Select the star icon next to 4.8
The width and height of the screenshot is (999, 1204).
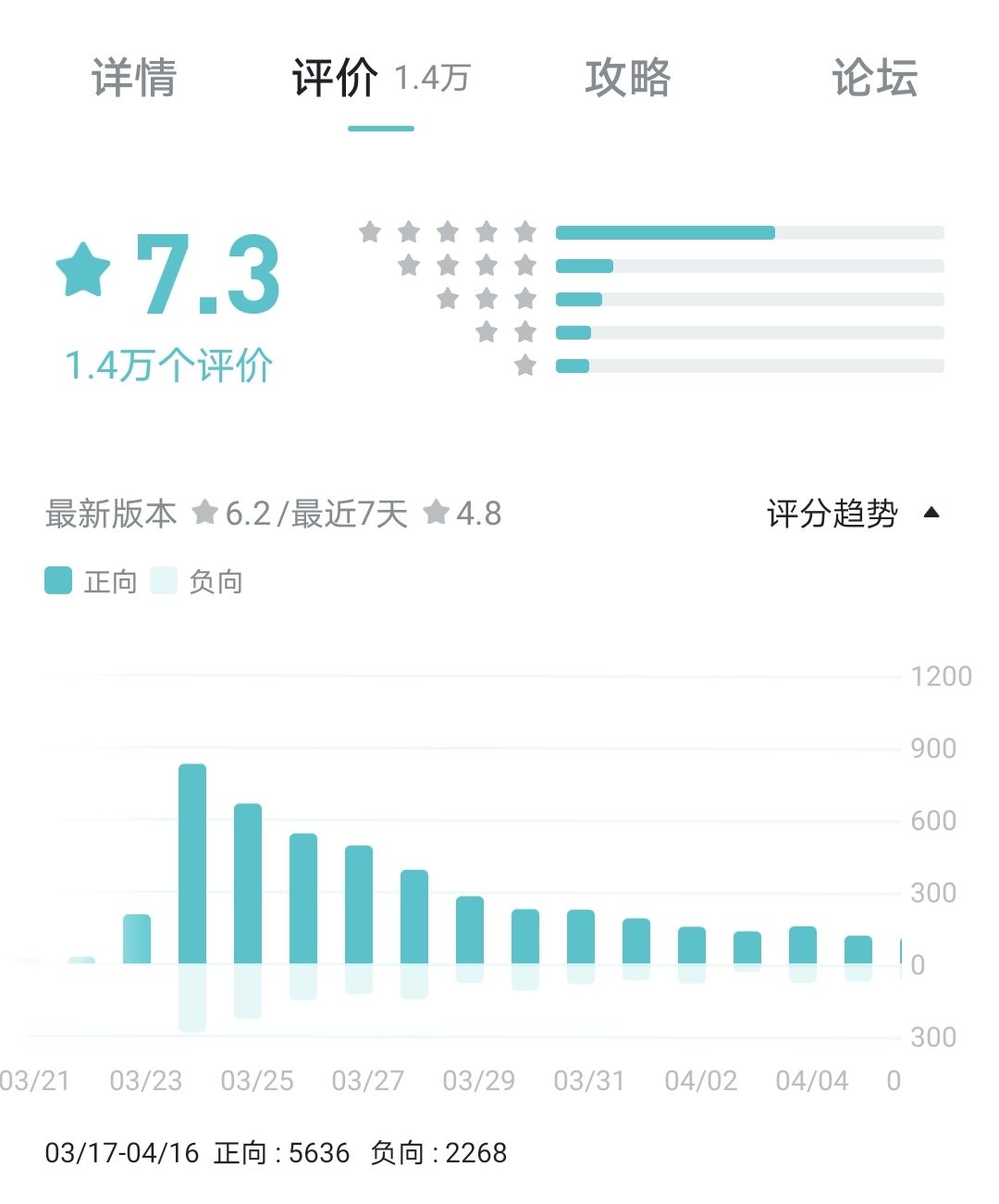pyautogui.click(x=435, y=511)
